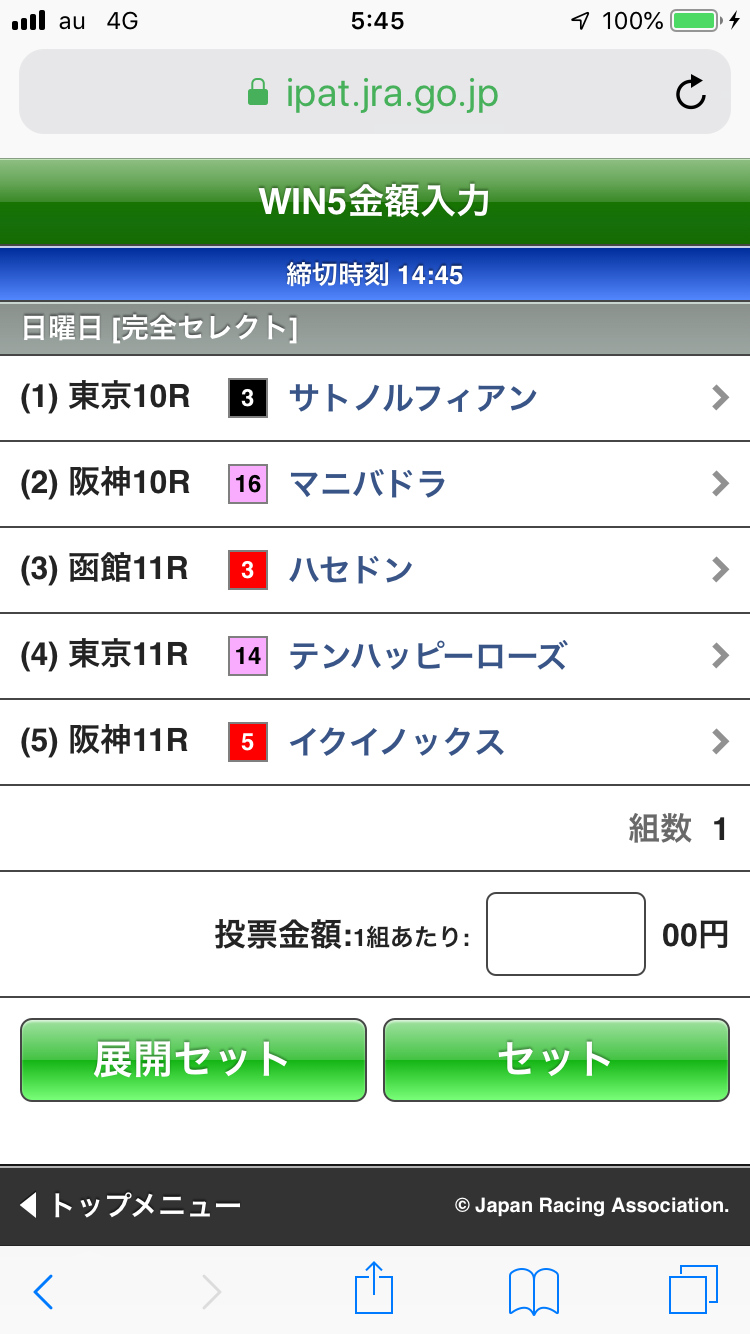The width and height of the screenshot is (750, 1334).
Task: Open Safari bookmarks
Action: [x=532, y=1290]
